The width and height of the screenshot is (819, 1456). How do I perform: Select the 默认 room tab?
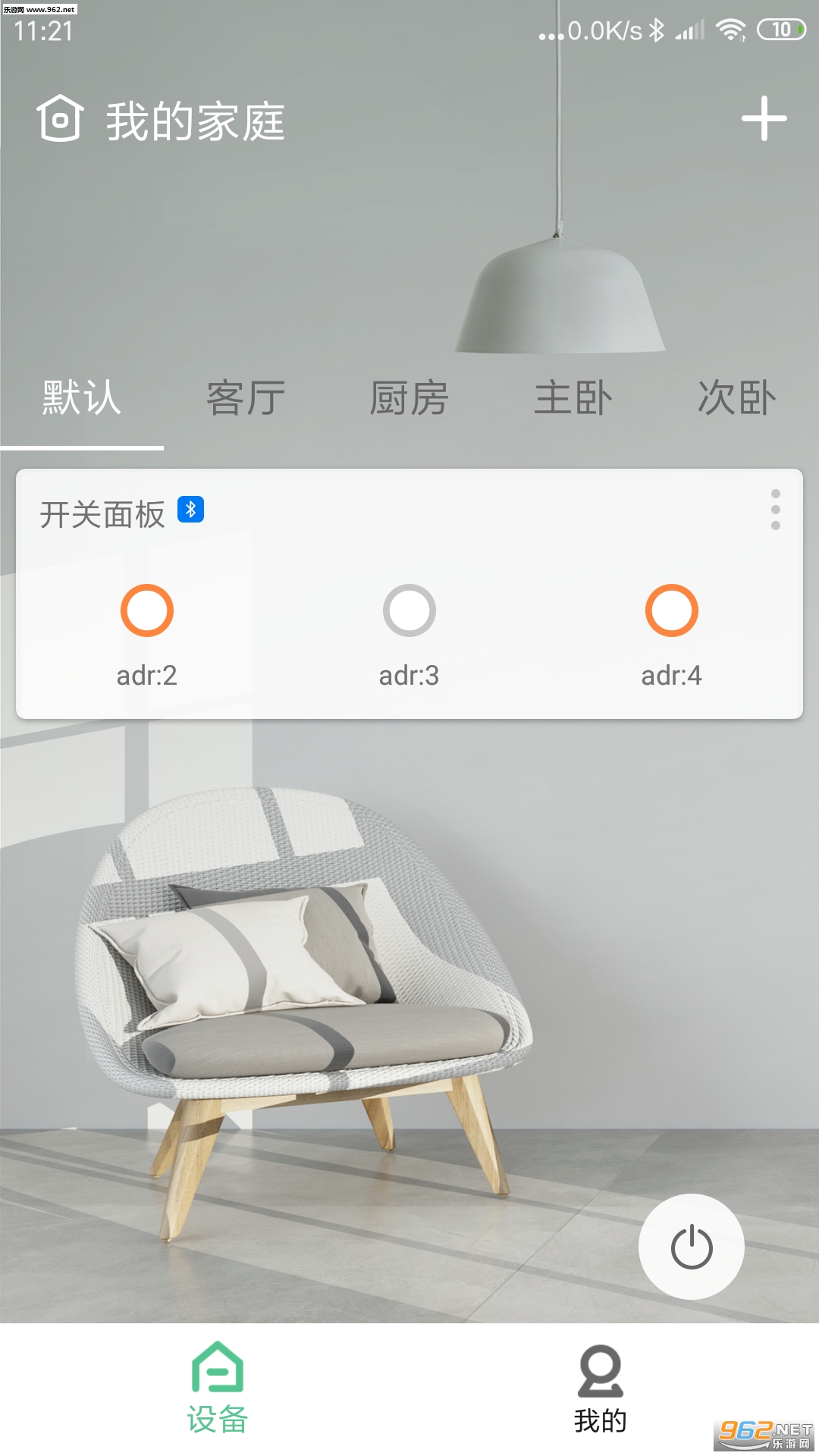[82, 398]
